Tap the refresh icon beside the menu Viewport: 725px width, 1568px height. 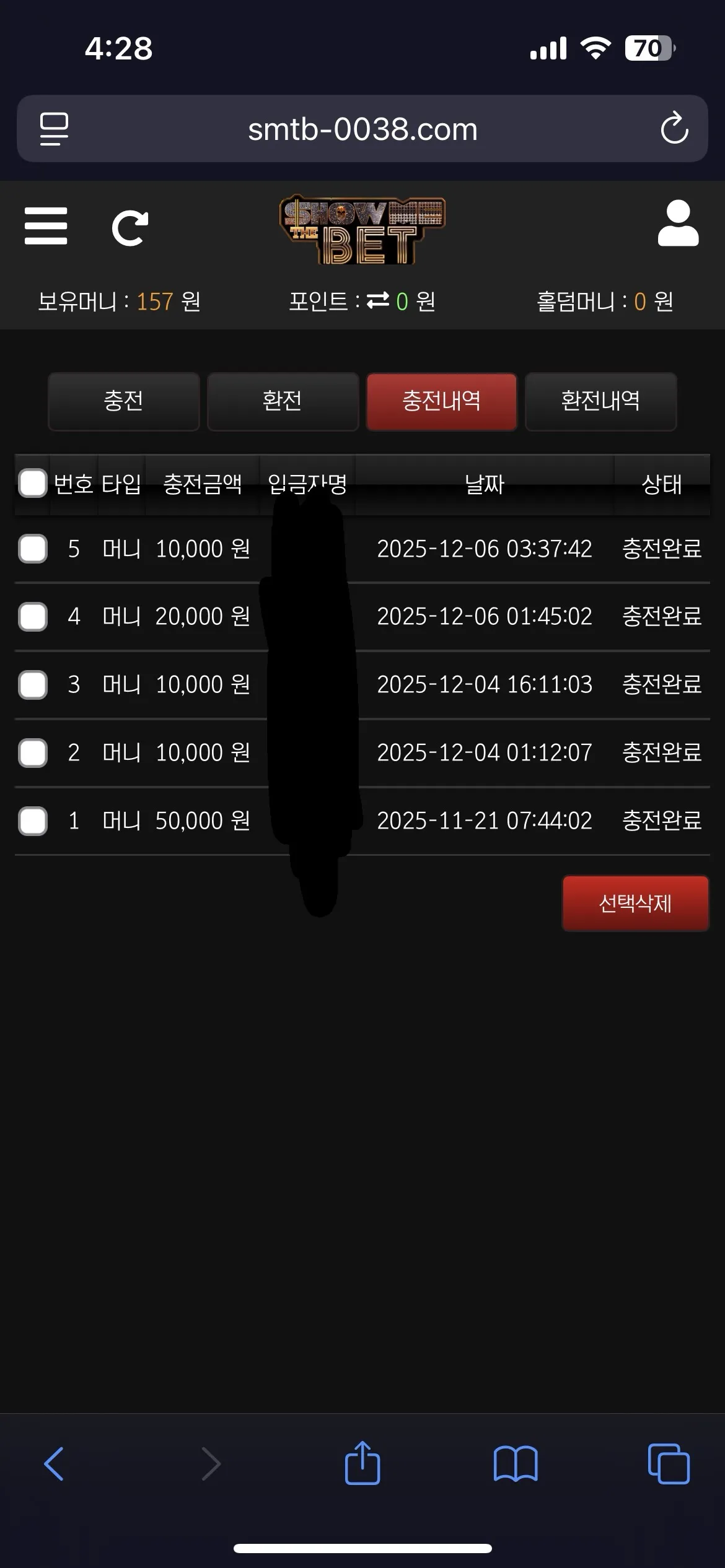coord(130,228)
